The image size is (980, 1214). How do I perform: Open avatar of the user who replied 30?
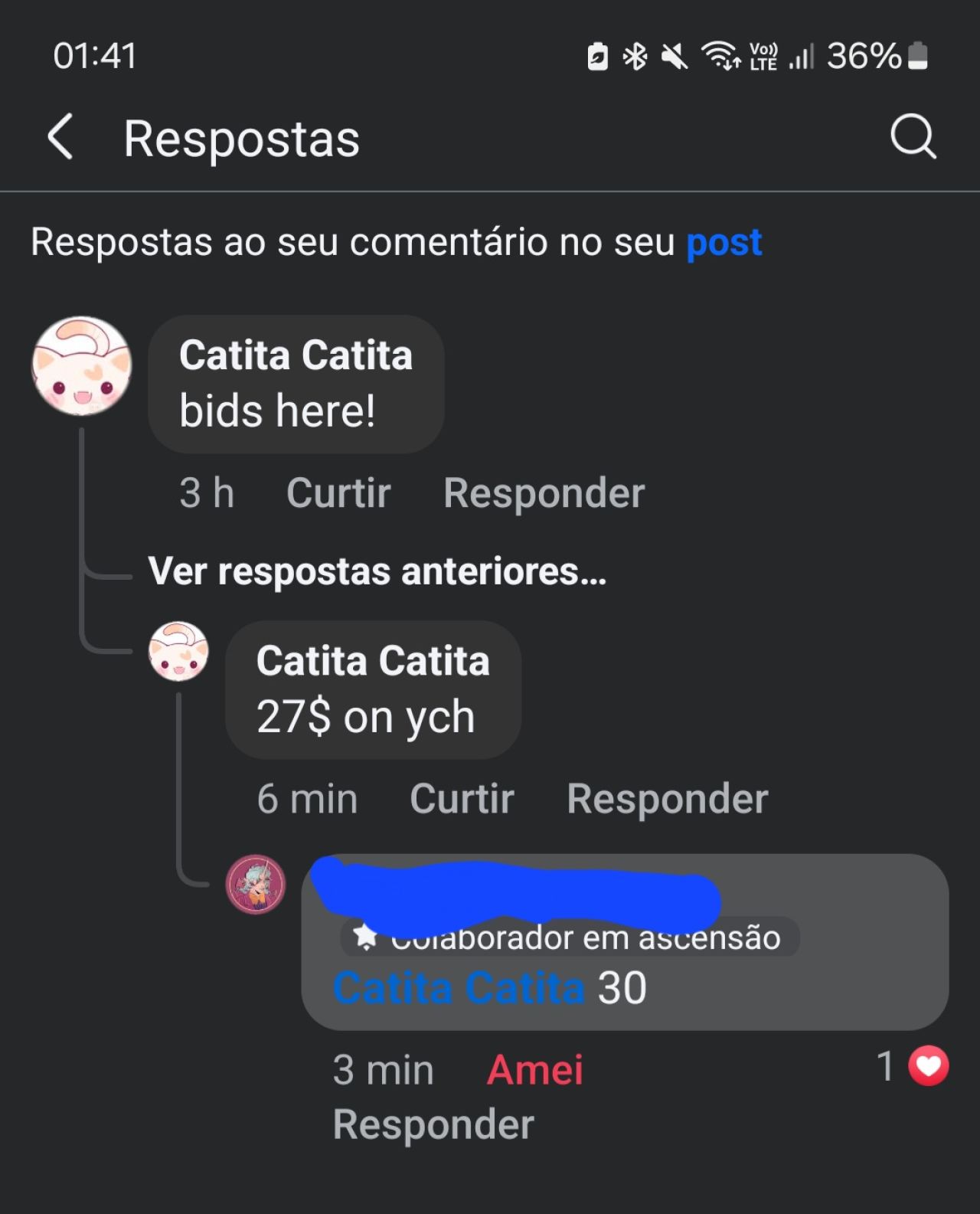click(256, 885)
